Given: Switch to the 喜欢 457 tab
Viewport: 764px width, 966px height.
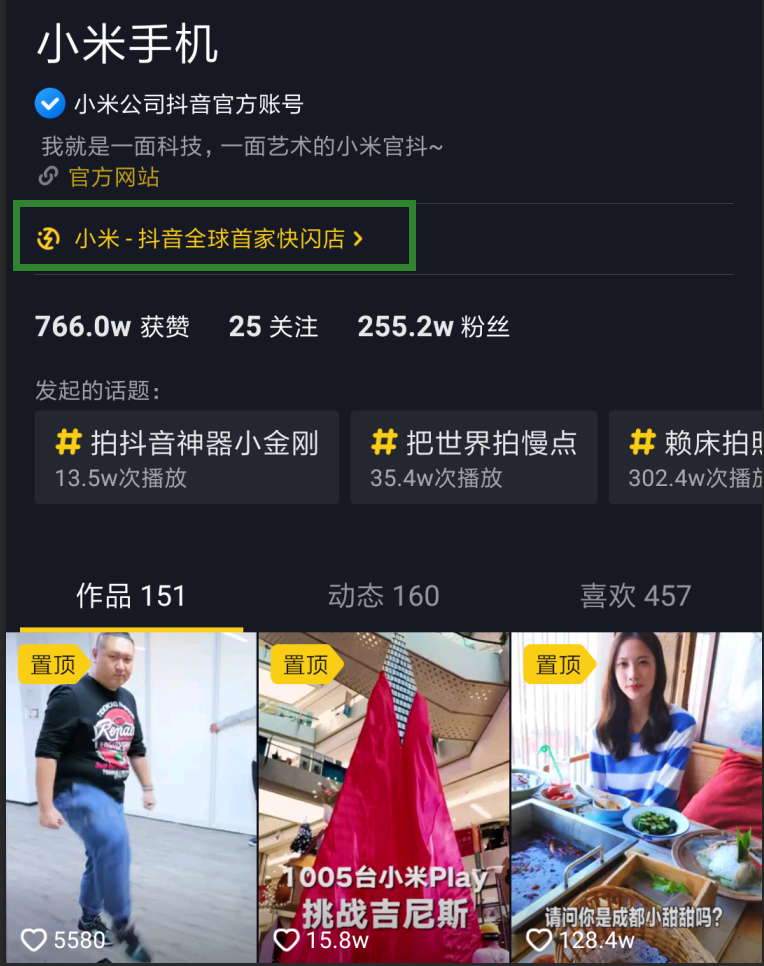Looking at the screenshot, I should (635, 597).
